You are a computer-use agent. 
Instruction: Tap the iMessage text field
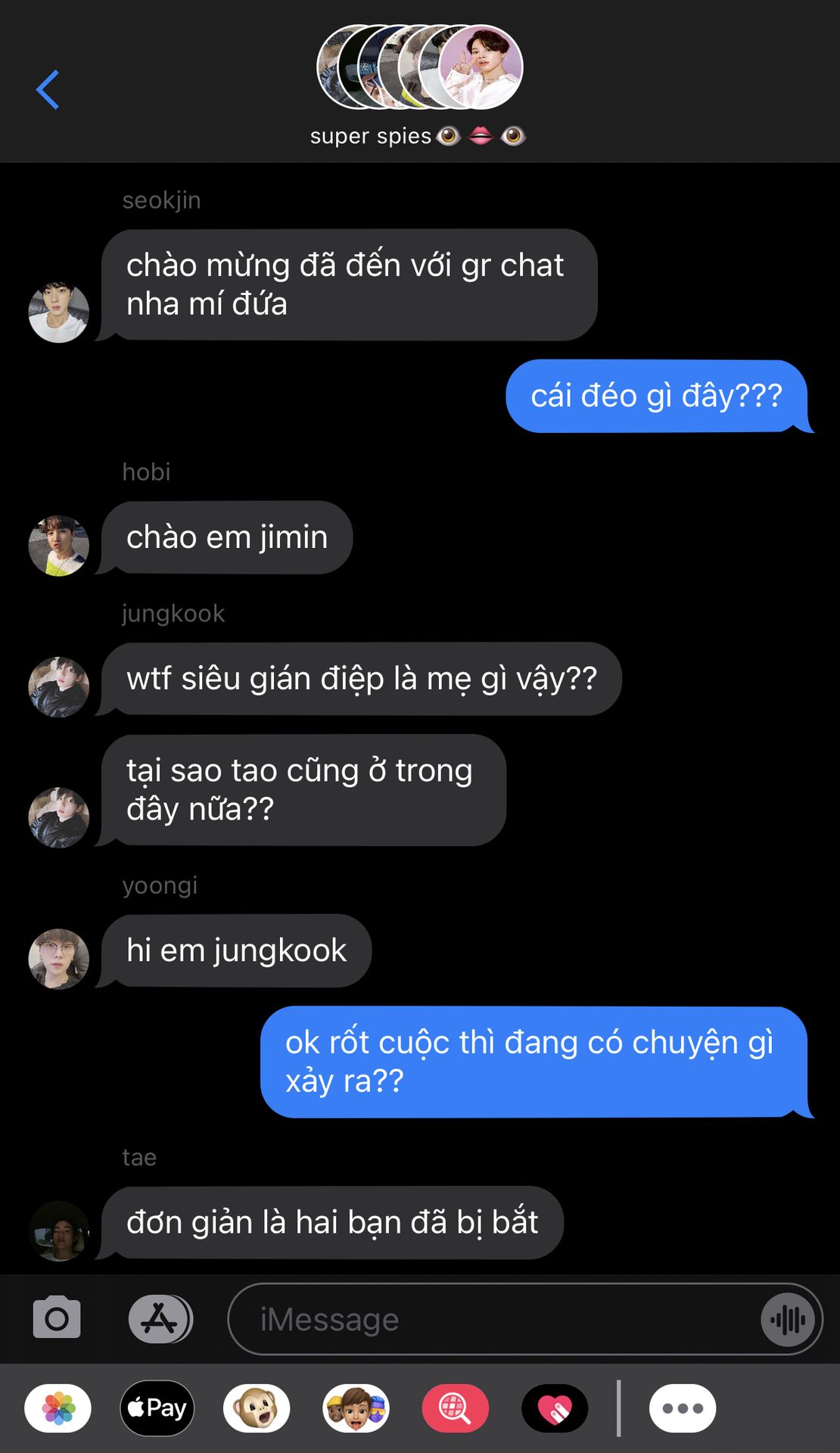[492, 1320]
